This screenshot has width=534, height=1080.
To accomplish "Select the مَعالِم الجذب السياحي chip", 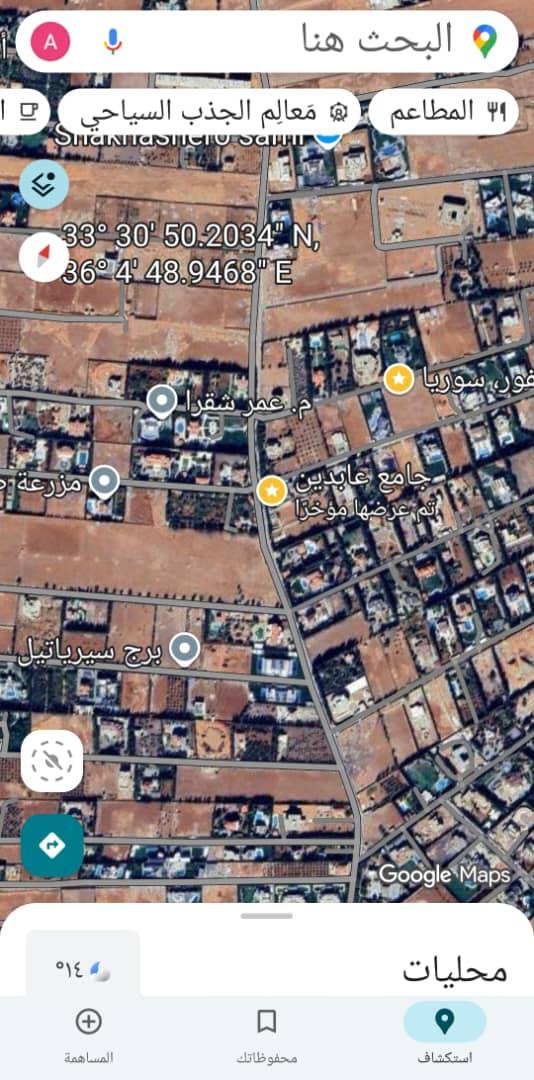I will (x=209, y=112).
